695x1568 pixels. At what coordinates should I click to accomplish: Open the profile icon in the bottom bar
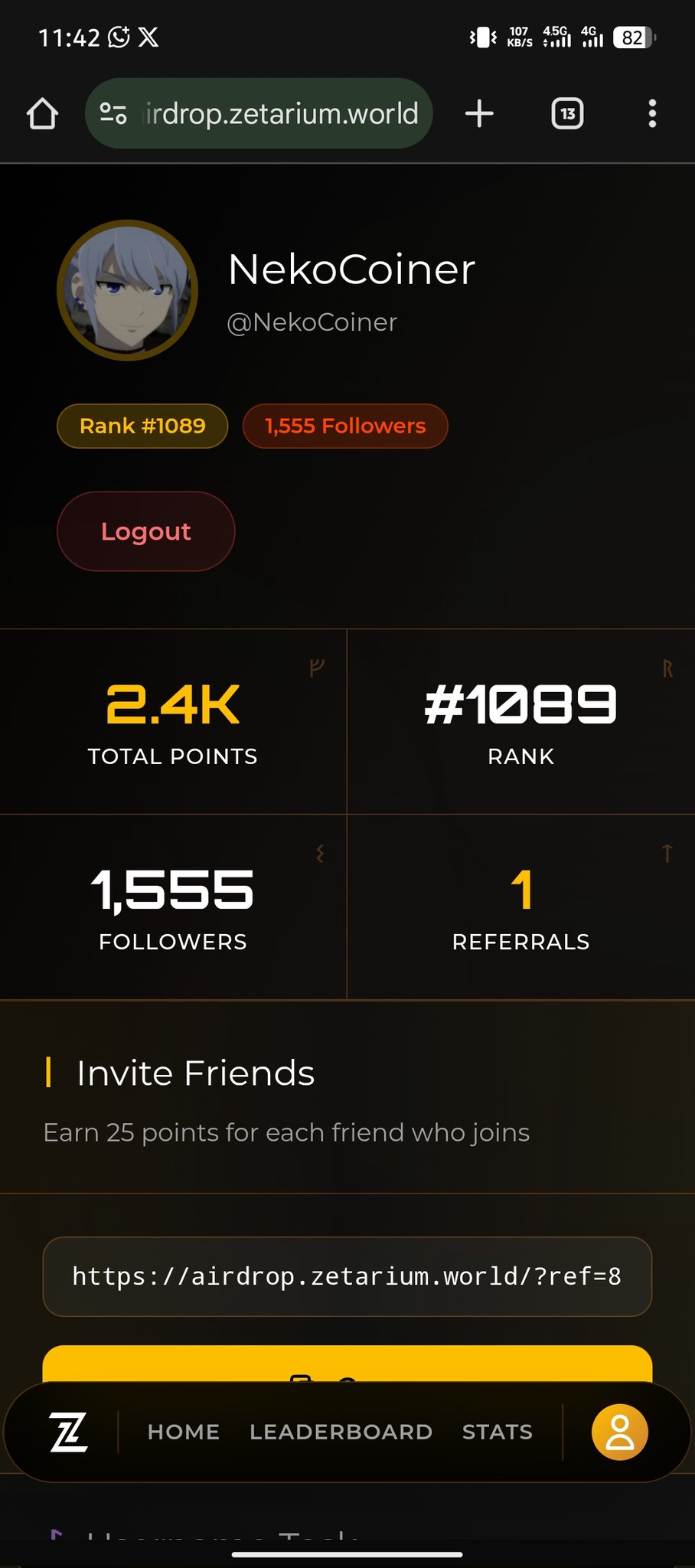click(x=619, y=1432)
